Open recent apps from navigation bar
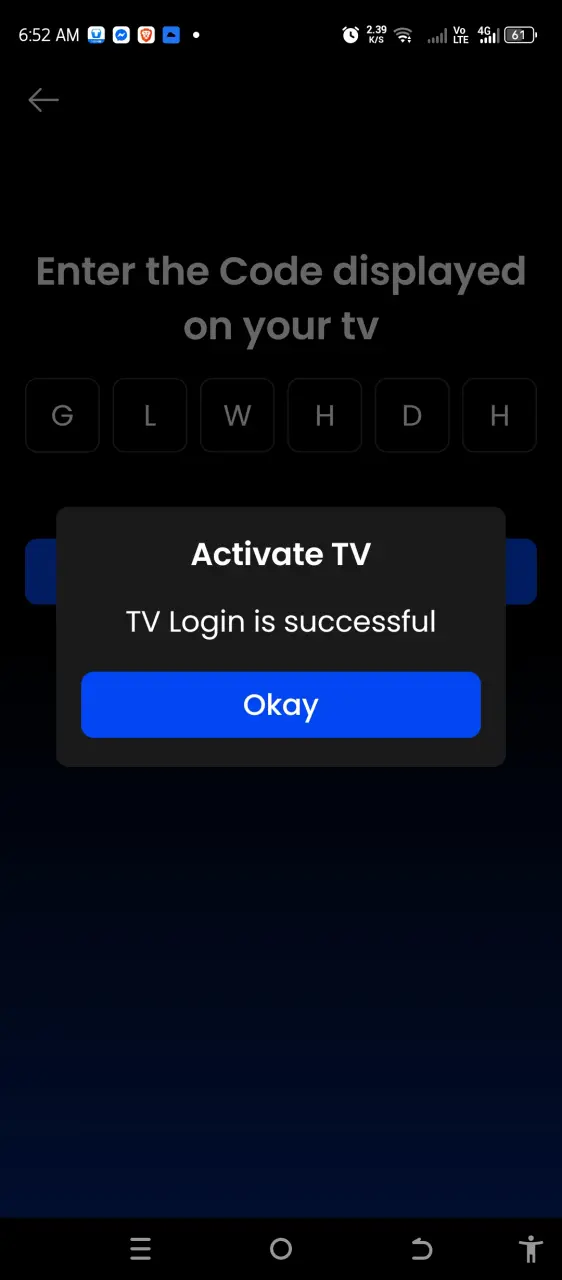Image resolution: width=562 pixels, height=1280 pixels. point(141,1248)
